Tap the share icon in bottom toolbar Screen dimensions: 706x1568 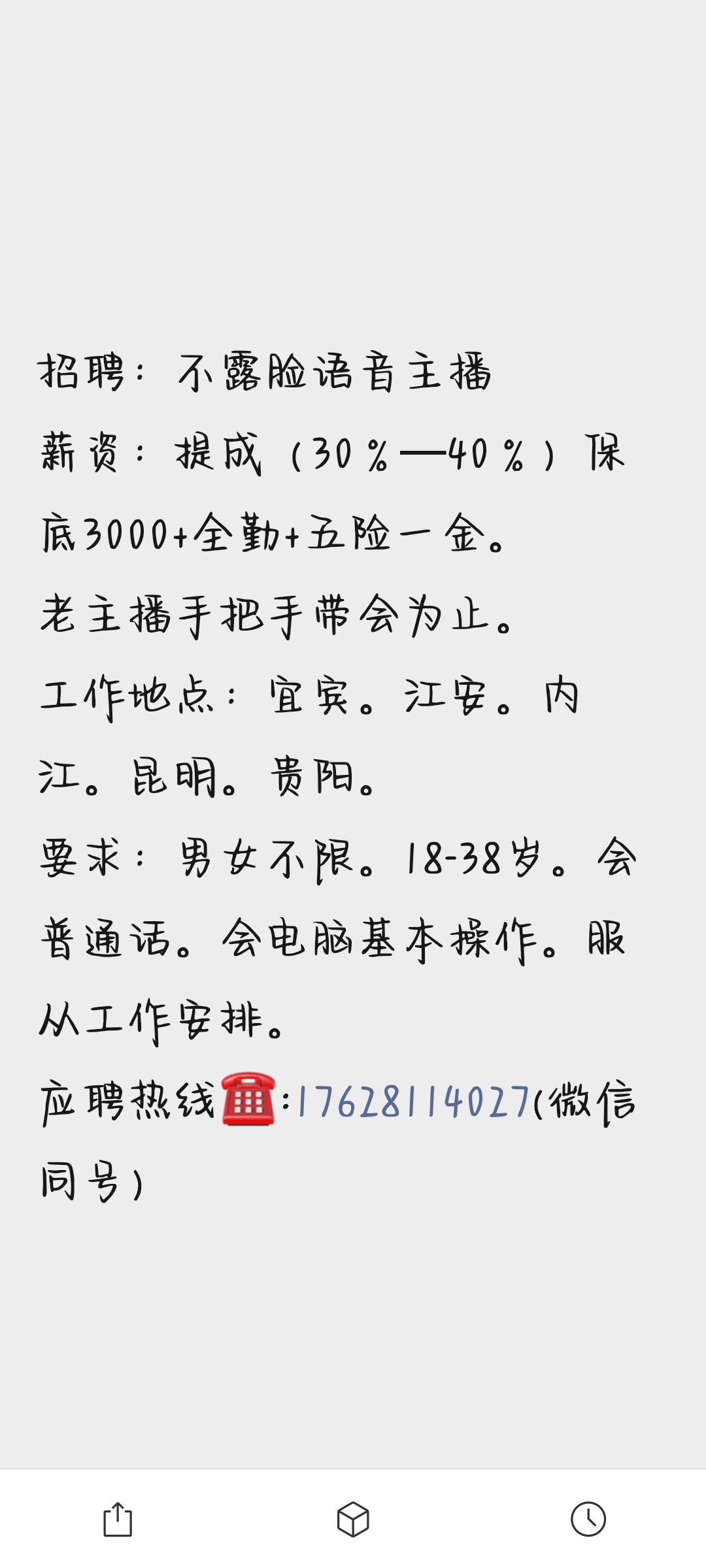coord(118,1519)
